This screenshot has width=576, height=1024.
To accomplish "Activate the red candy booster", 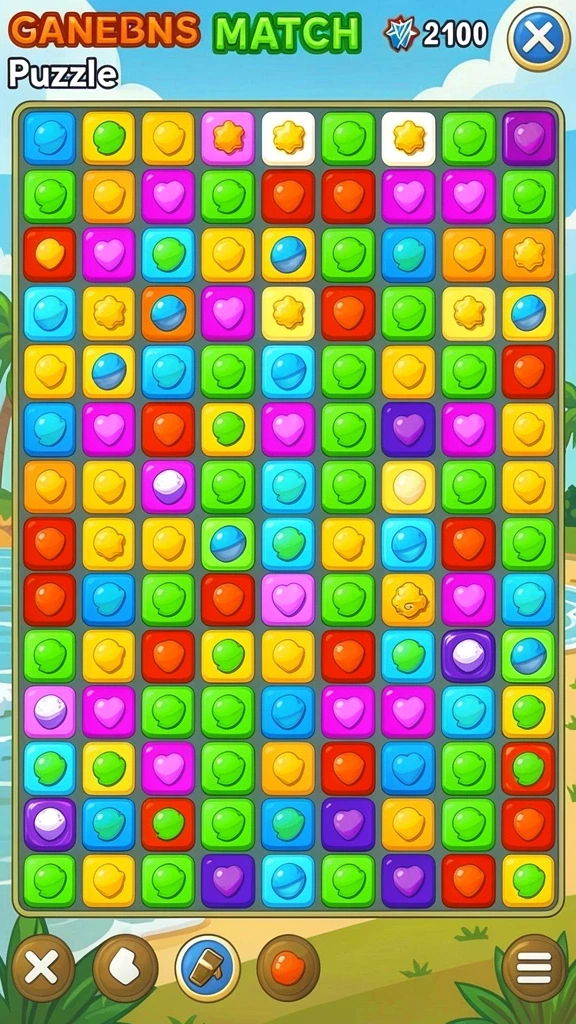I will [x=289, y=967].
